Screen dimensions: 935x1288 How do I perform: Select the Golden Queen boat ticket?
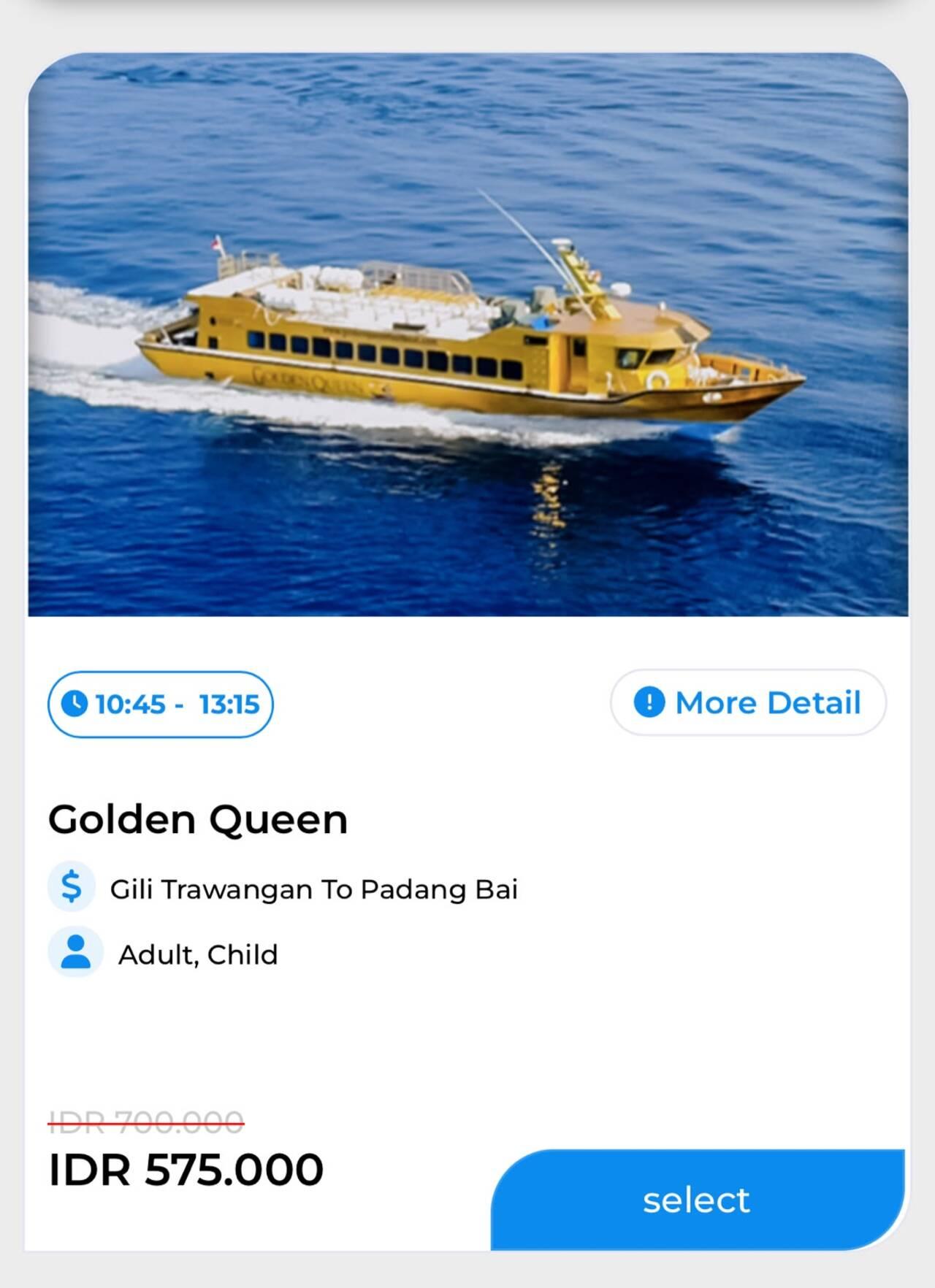coord(698,1200)
